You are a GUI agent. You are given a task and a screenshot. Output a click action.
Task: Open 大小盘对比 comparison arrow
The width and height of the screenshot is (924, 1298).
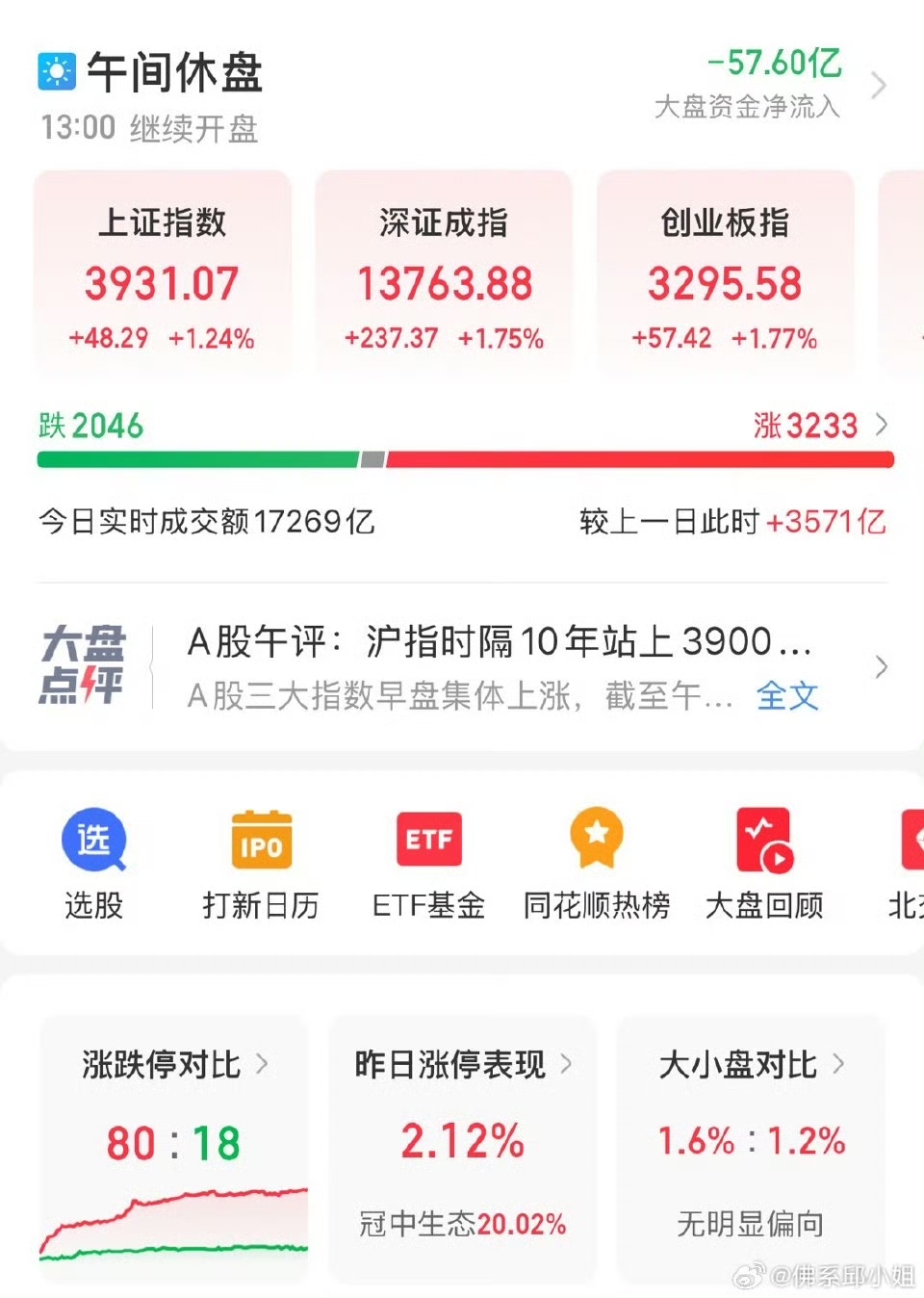click(x=838, y=1064)
